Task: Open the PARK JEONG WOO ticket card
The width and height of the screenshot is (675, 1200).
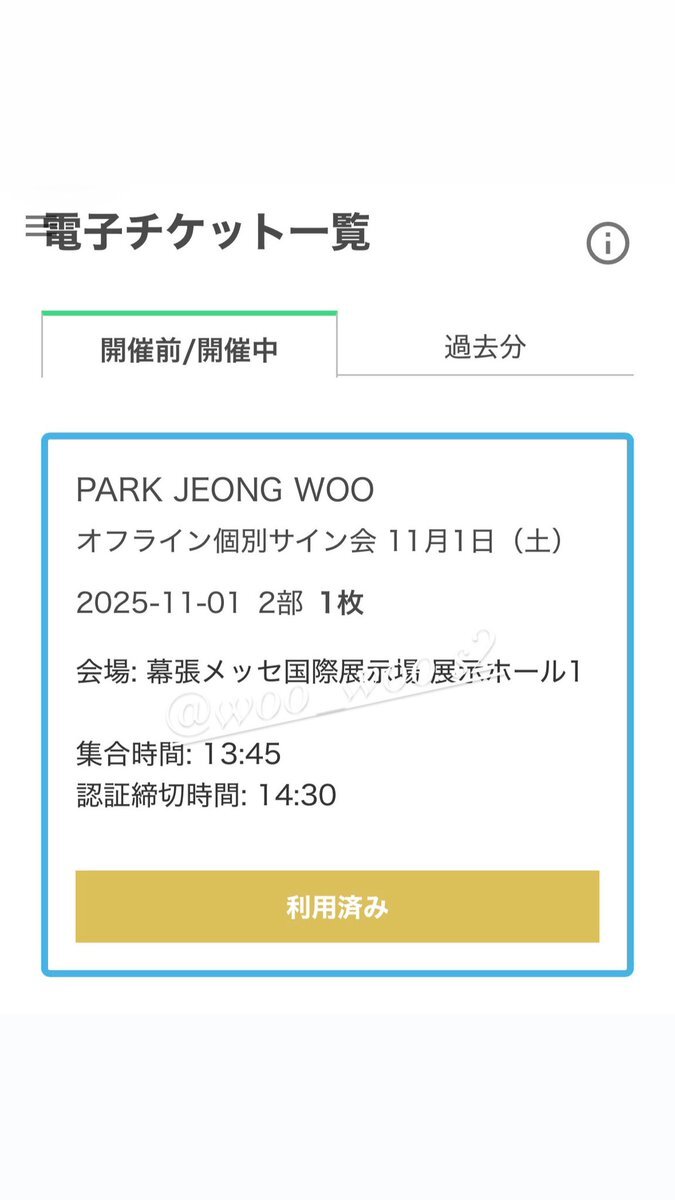Action: click(337, 704)
